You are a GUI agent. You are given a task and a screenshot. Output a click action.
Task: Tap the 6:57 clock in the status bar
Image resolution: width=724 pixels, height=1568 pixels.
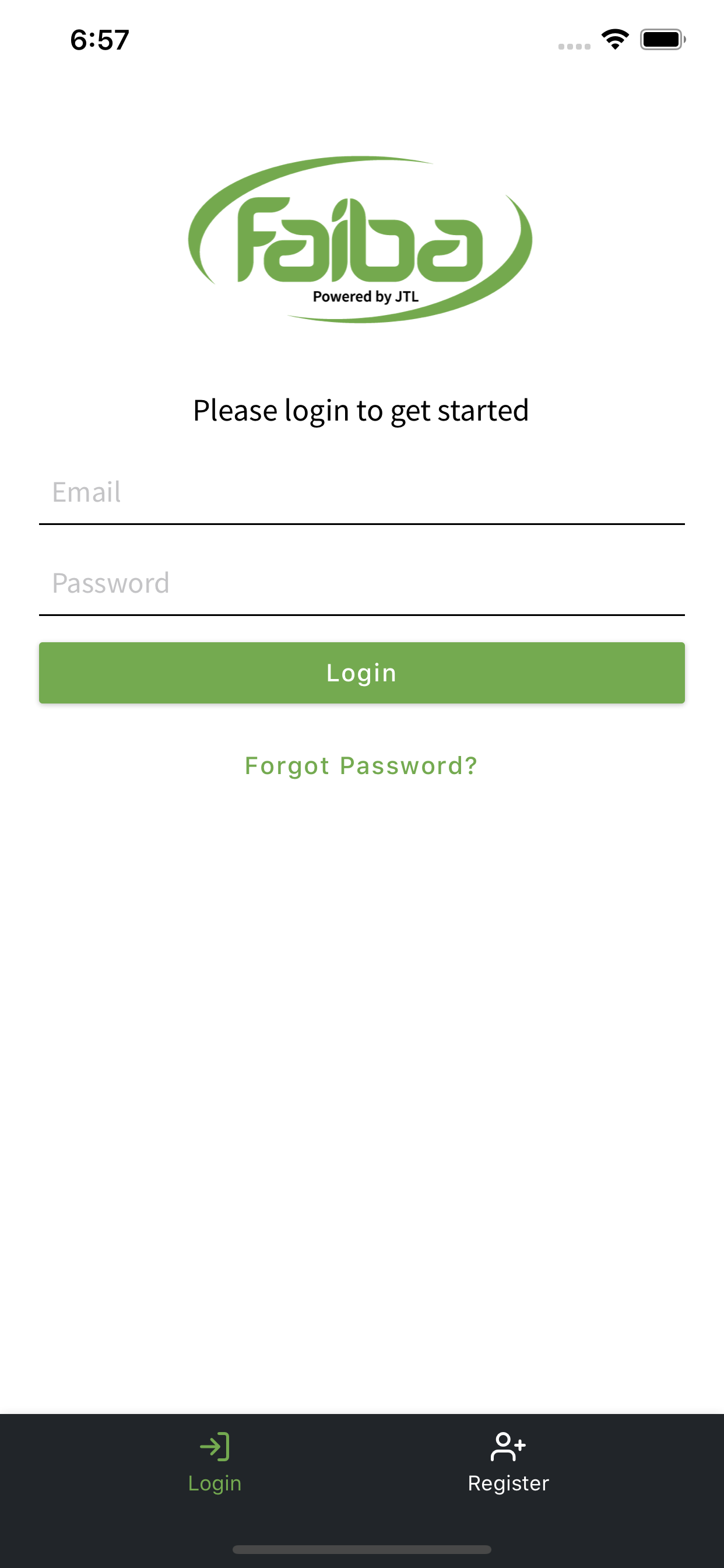point(99,39)
